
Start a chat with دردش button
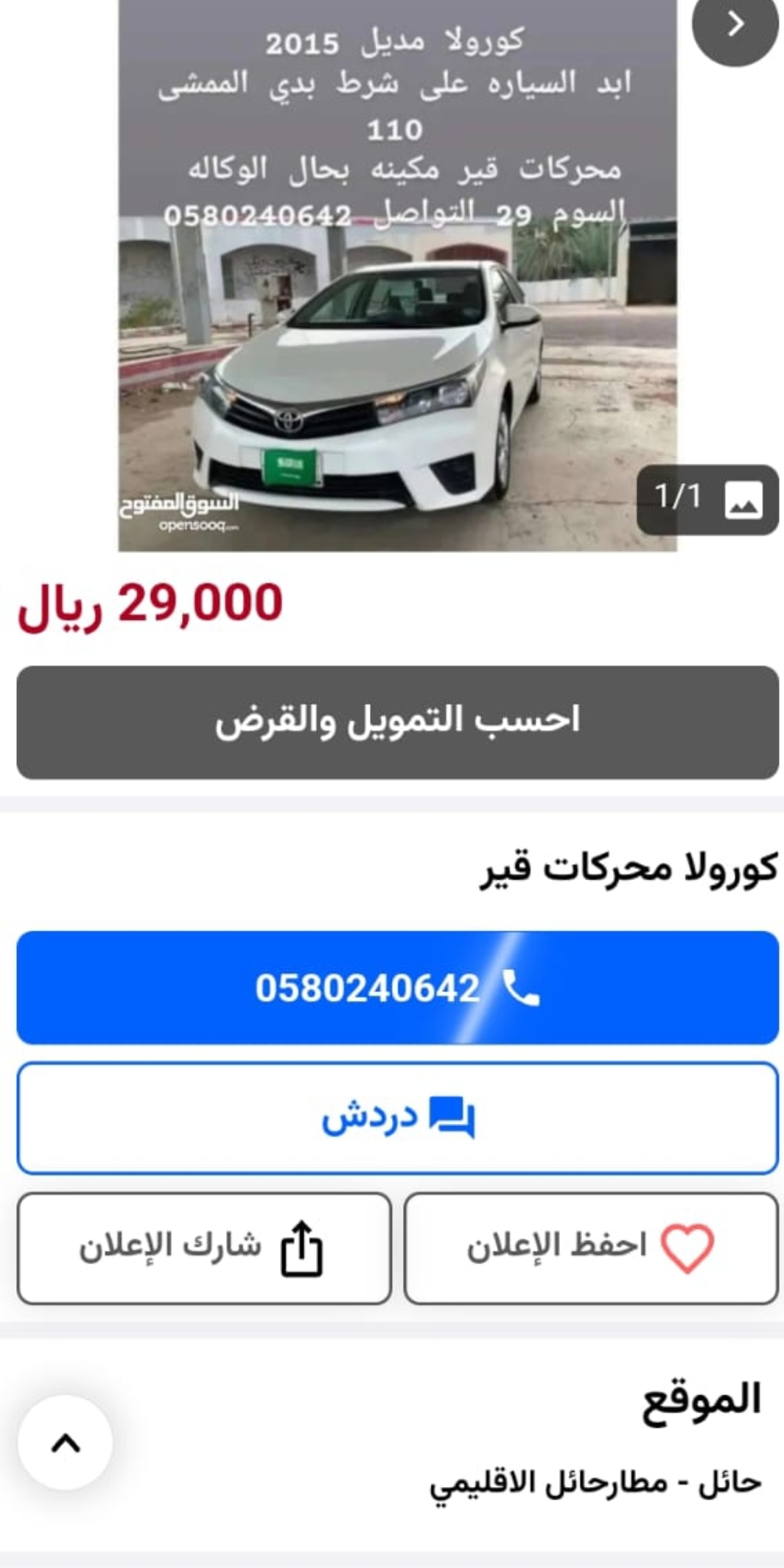(x=398, y=1117)
